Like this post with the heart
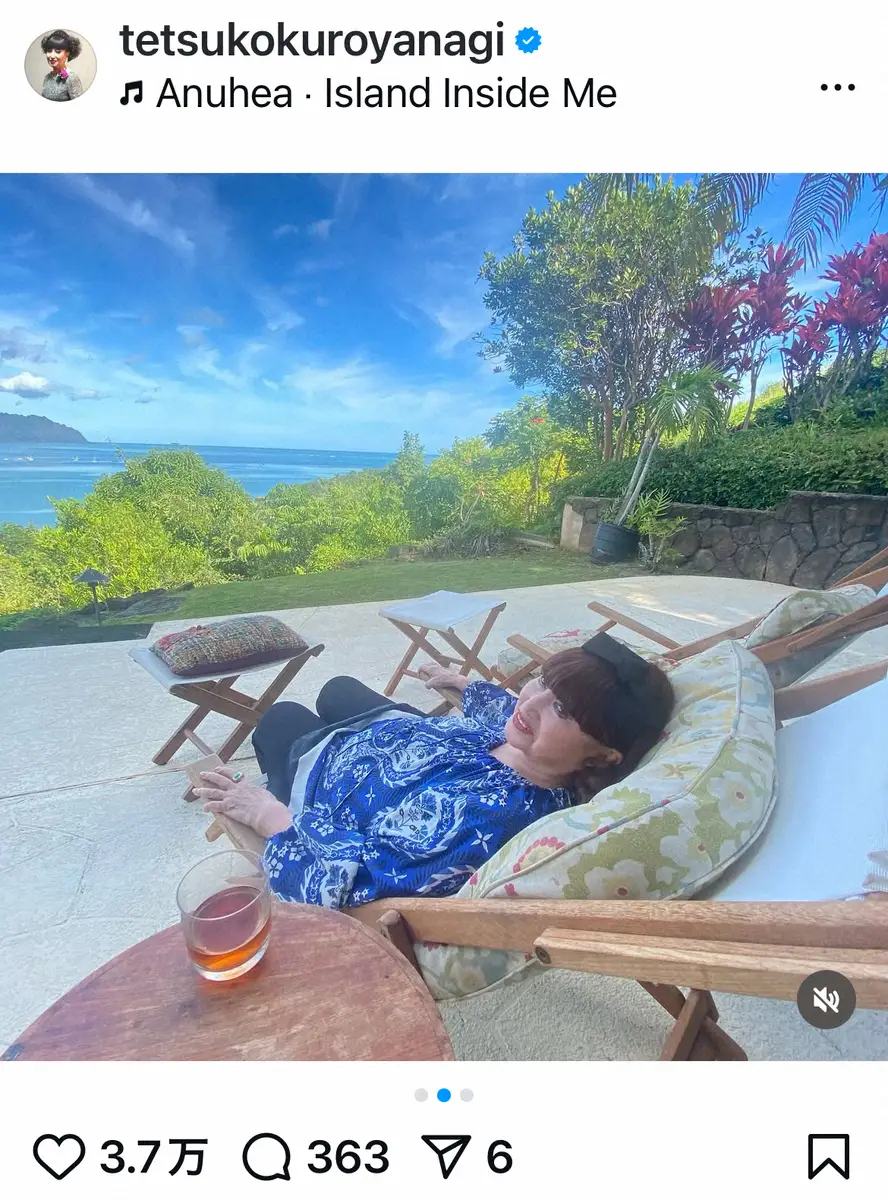Screen dimensions: 888x1200 click(59, 1157)
